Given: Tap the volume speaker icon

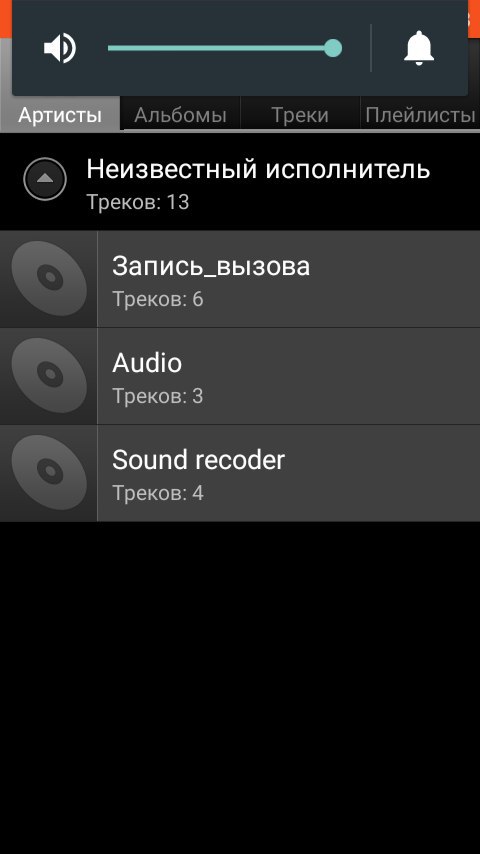Looking at the screenshot, I should point(60,48).
